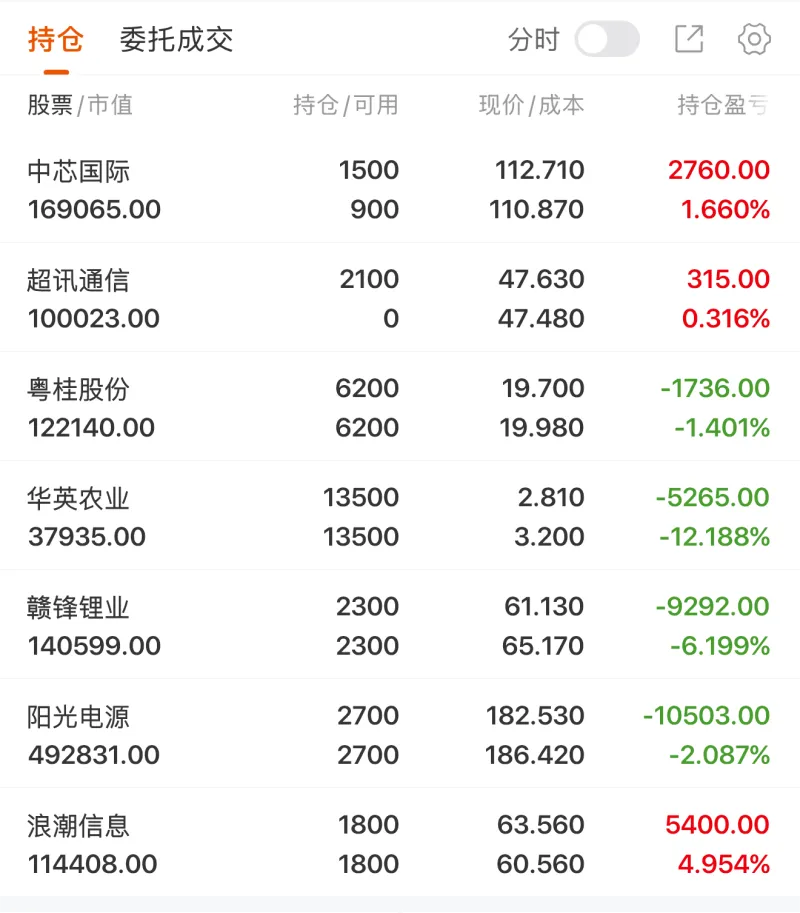Select the 持仓 tab
This screenshot has height=913, width=800.
coord(56,40)
